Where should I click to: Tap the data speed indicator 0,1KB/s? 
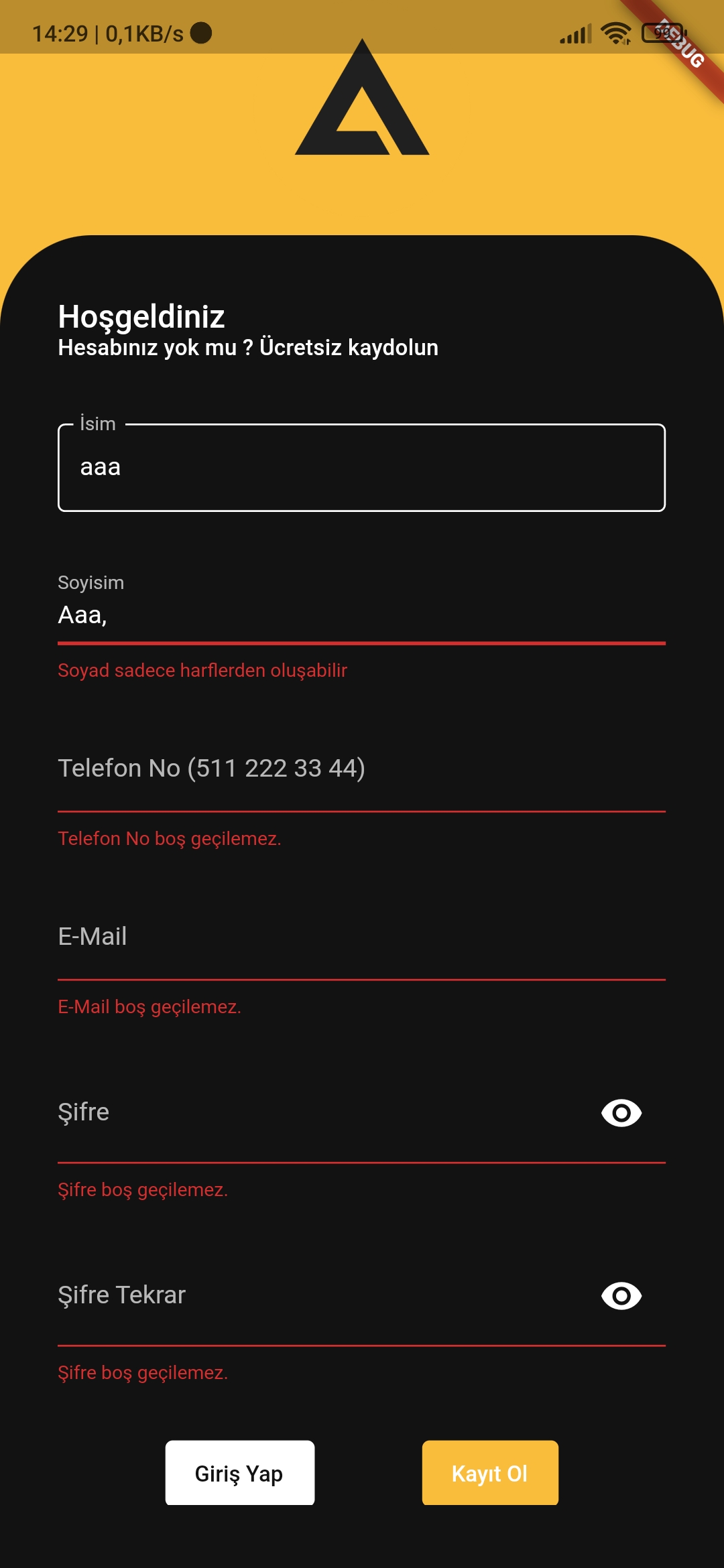point(141,31)
